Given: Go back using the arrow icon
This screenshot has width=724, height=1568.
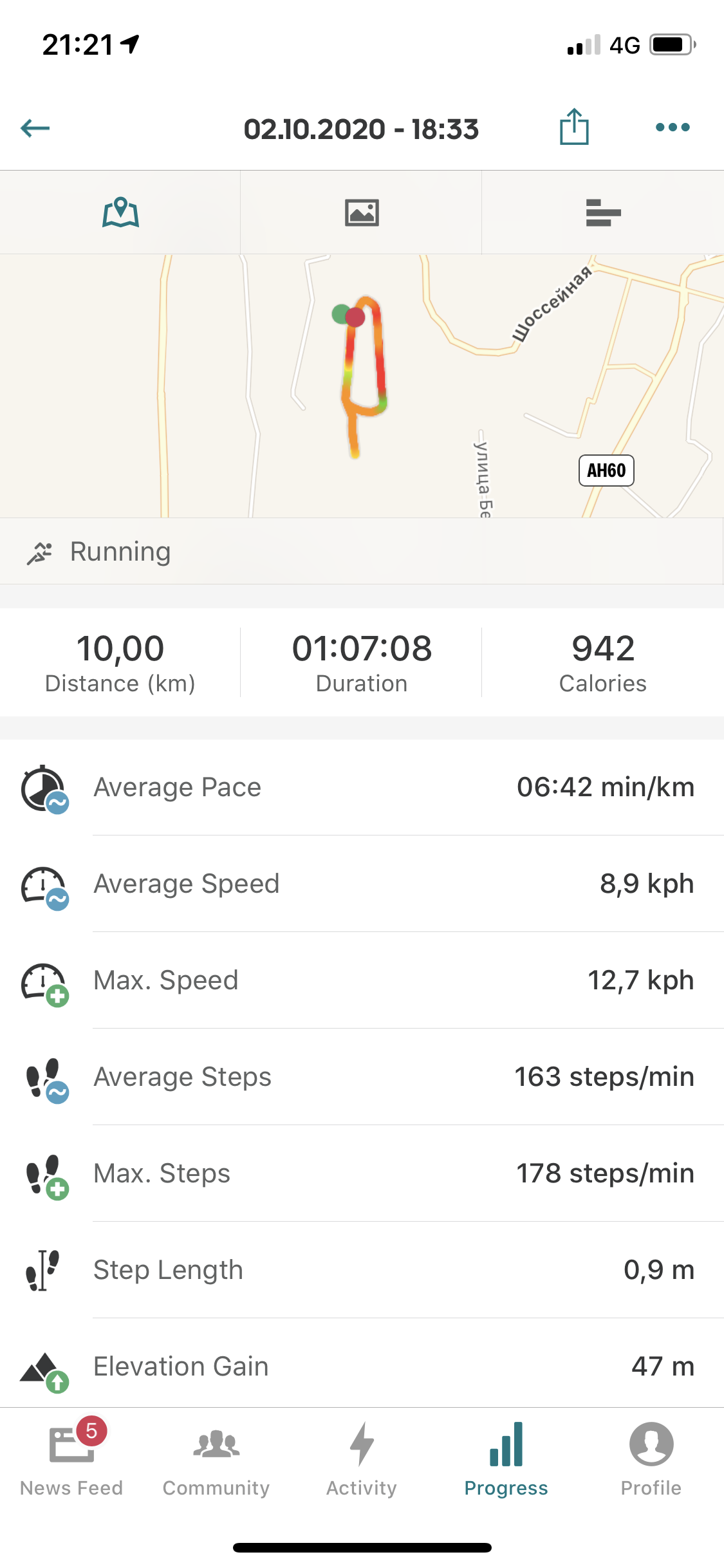Looking at the screenshot, I should click(x=35, y=128).
